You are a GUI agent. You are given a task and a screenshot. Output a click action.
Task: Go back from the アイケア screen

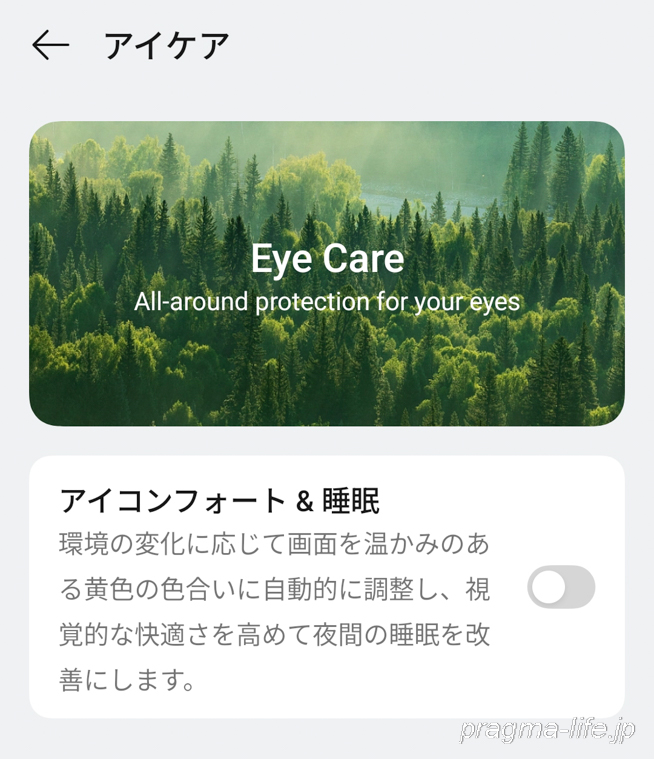click(50, 45)
